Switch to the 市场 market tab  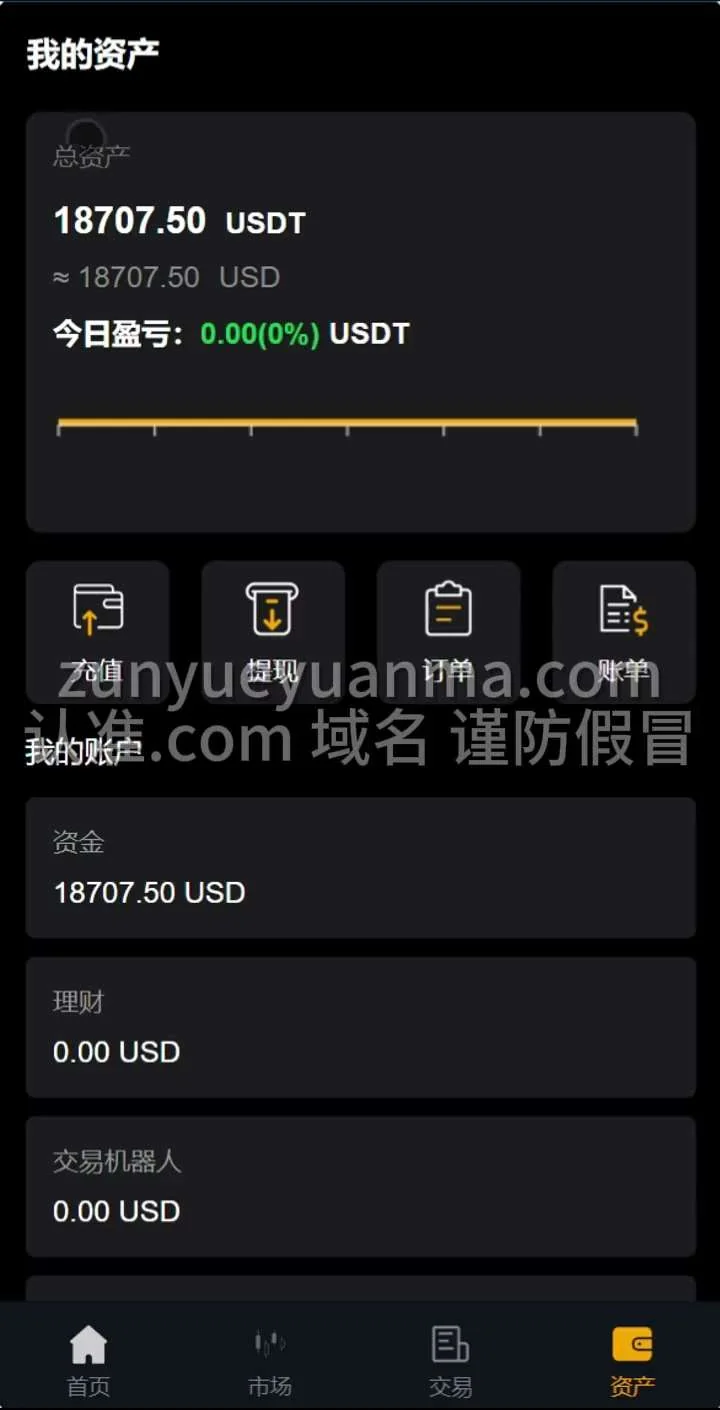point(269,1358)
